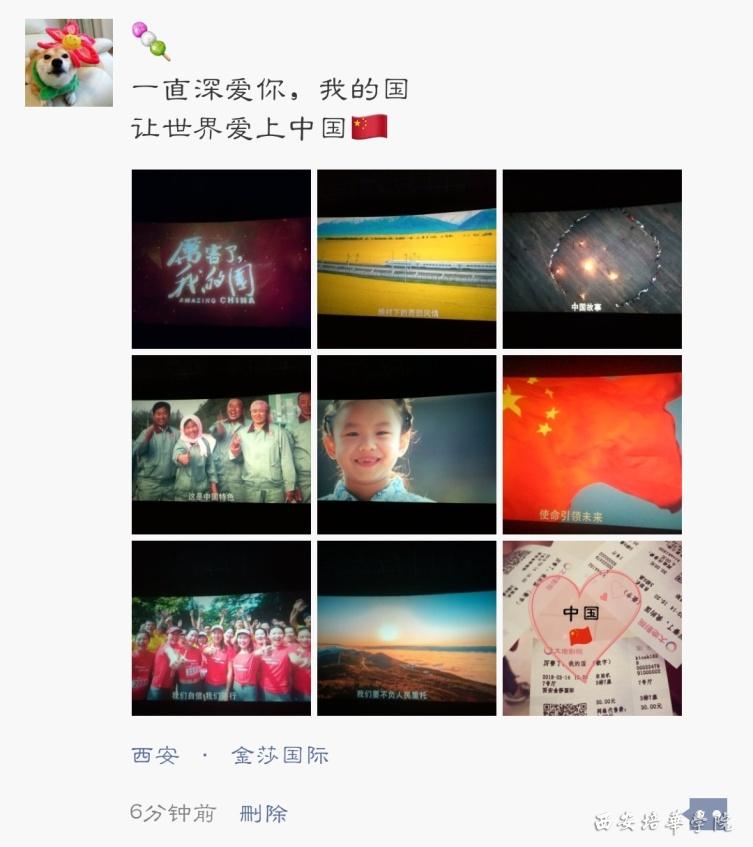
Task: Open location link 西安 · 金莎国际
Action: 230,755
